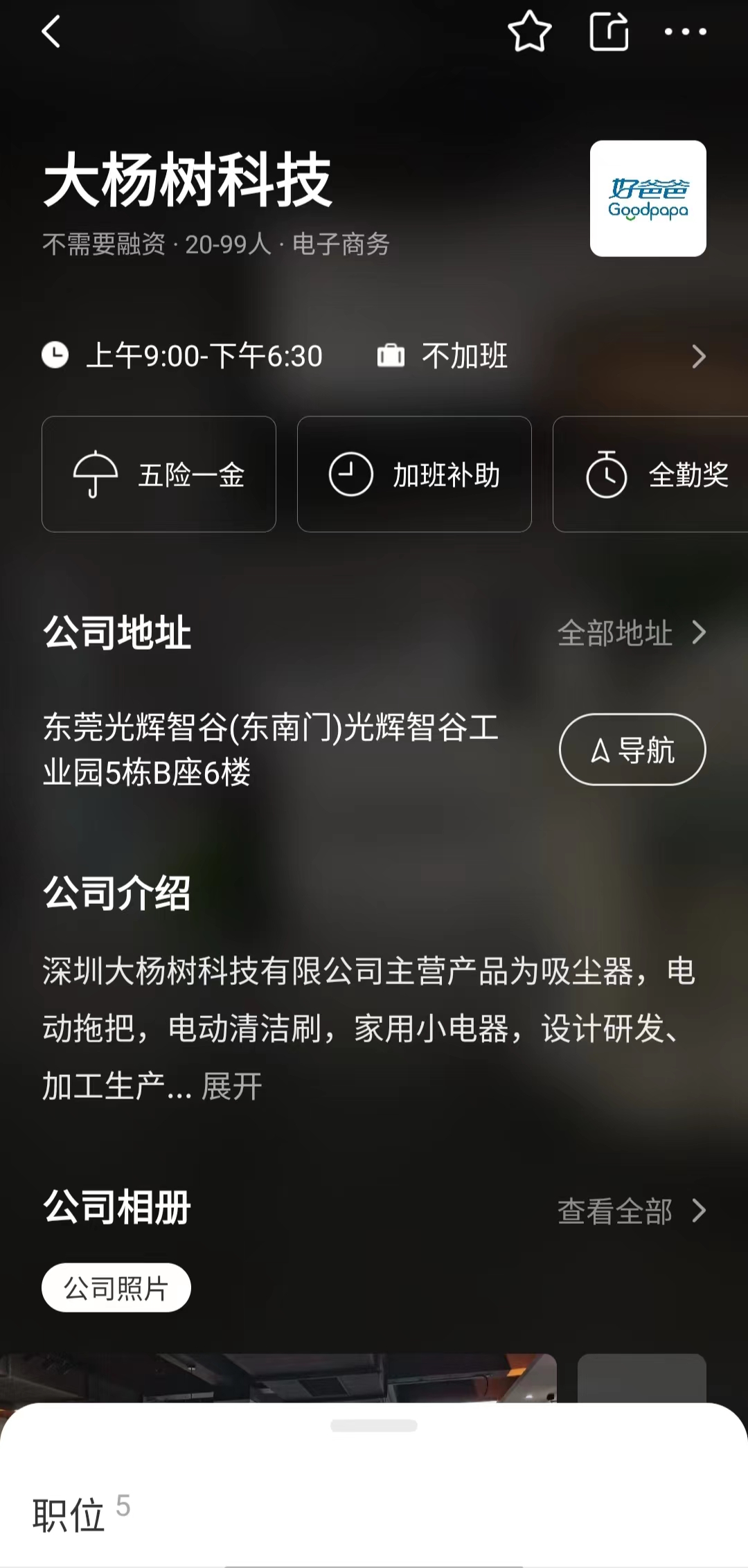
Task: Open the three-dot overflow menu
Action: pyautogui.click(x=685, y=32)
